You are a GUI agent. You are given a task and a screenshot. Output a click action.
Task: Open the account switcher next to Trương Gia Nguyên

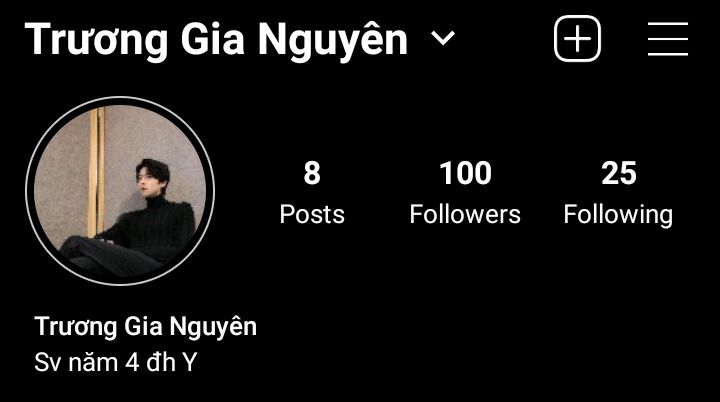(442, 39)
